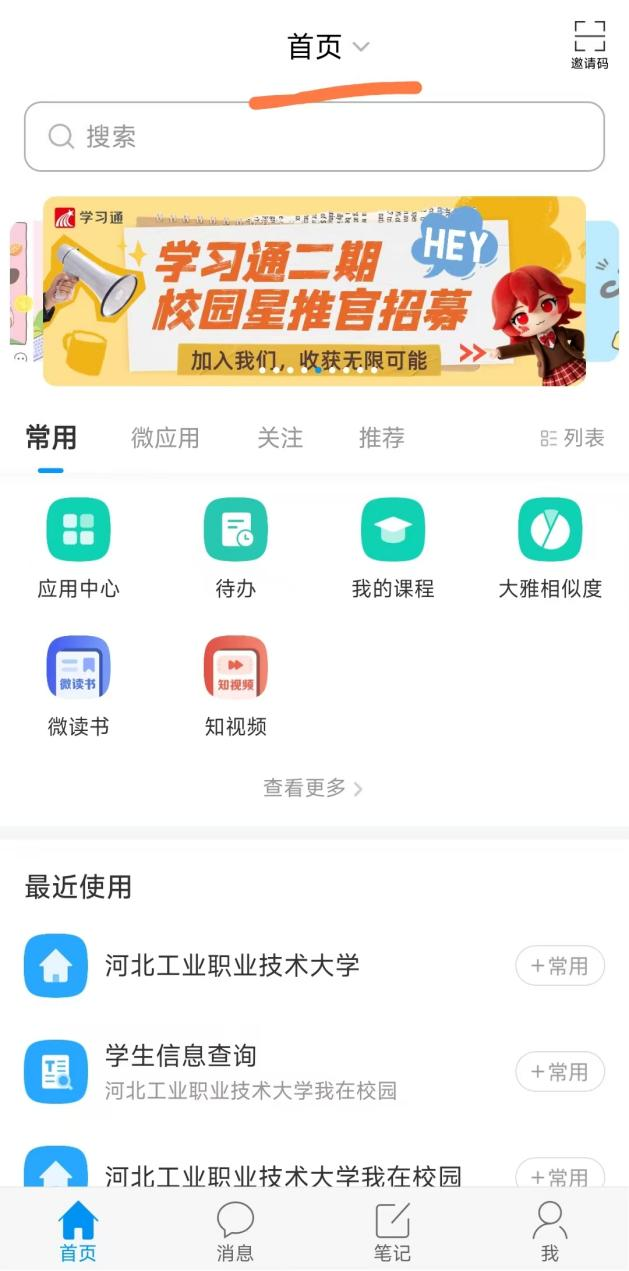Expand the 首页 dropdown at top

click(328, 47)
